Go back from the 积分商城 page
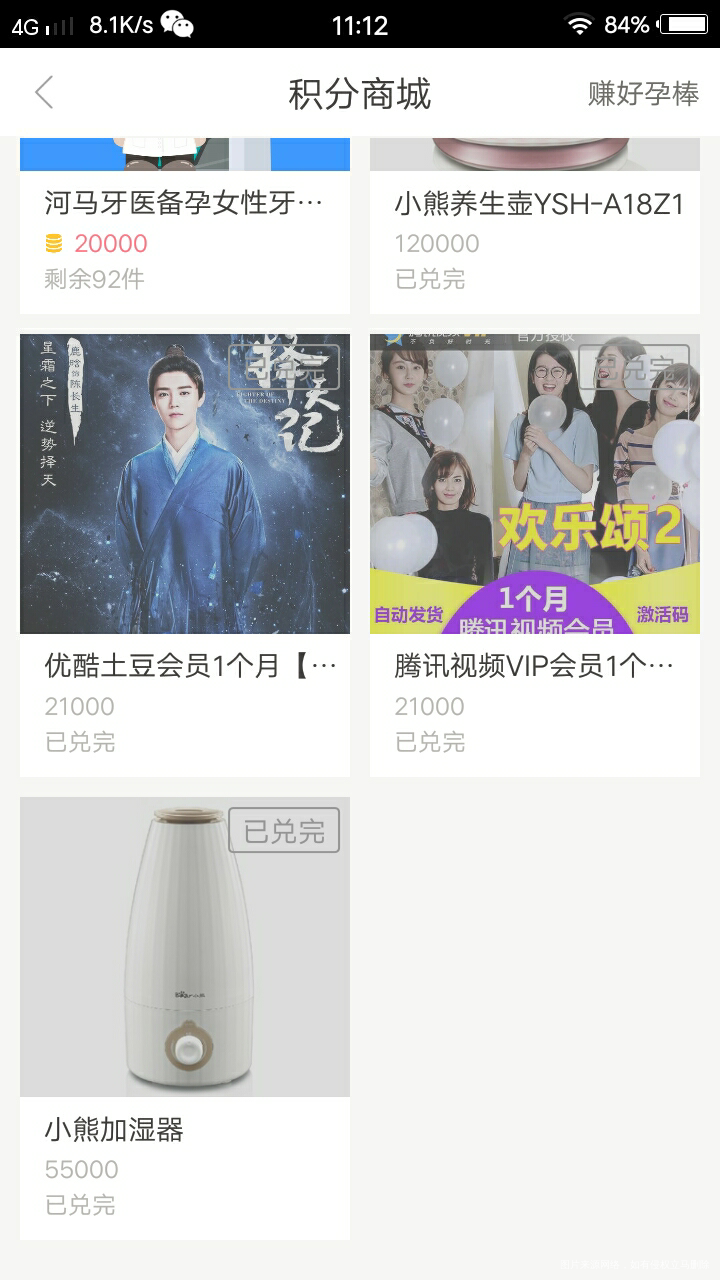The height and width of the screenshot is (1280, 720). coord(44,93)
